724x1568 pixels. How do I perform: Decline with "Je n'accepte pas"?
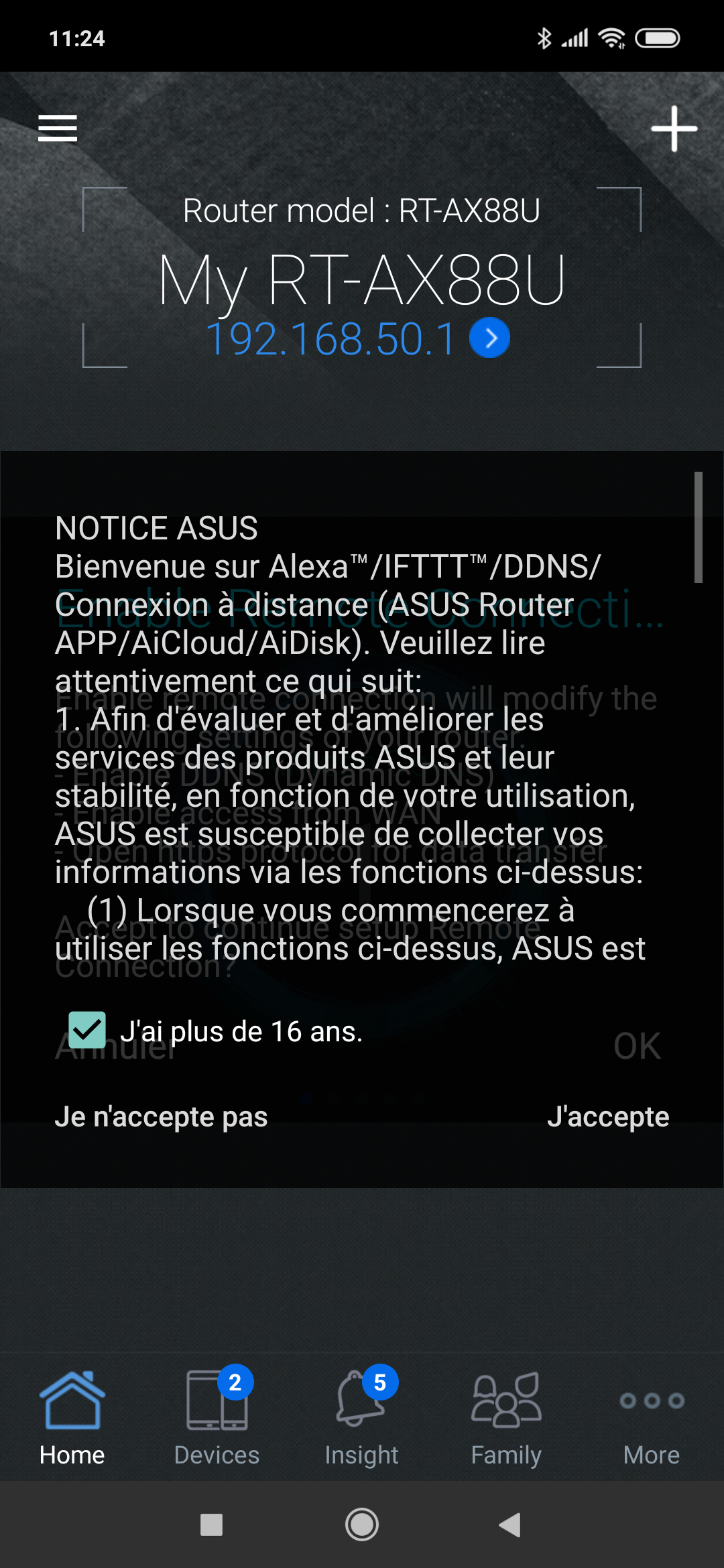tap(161, 1117)
